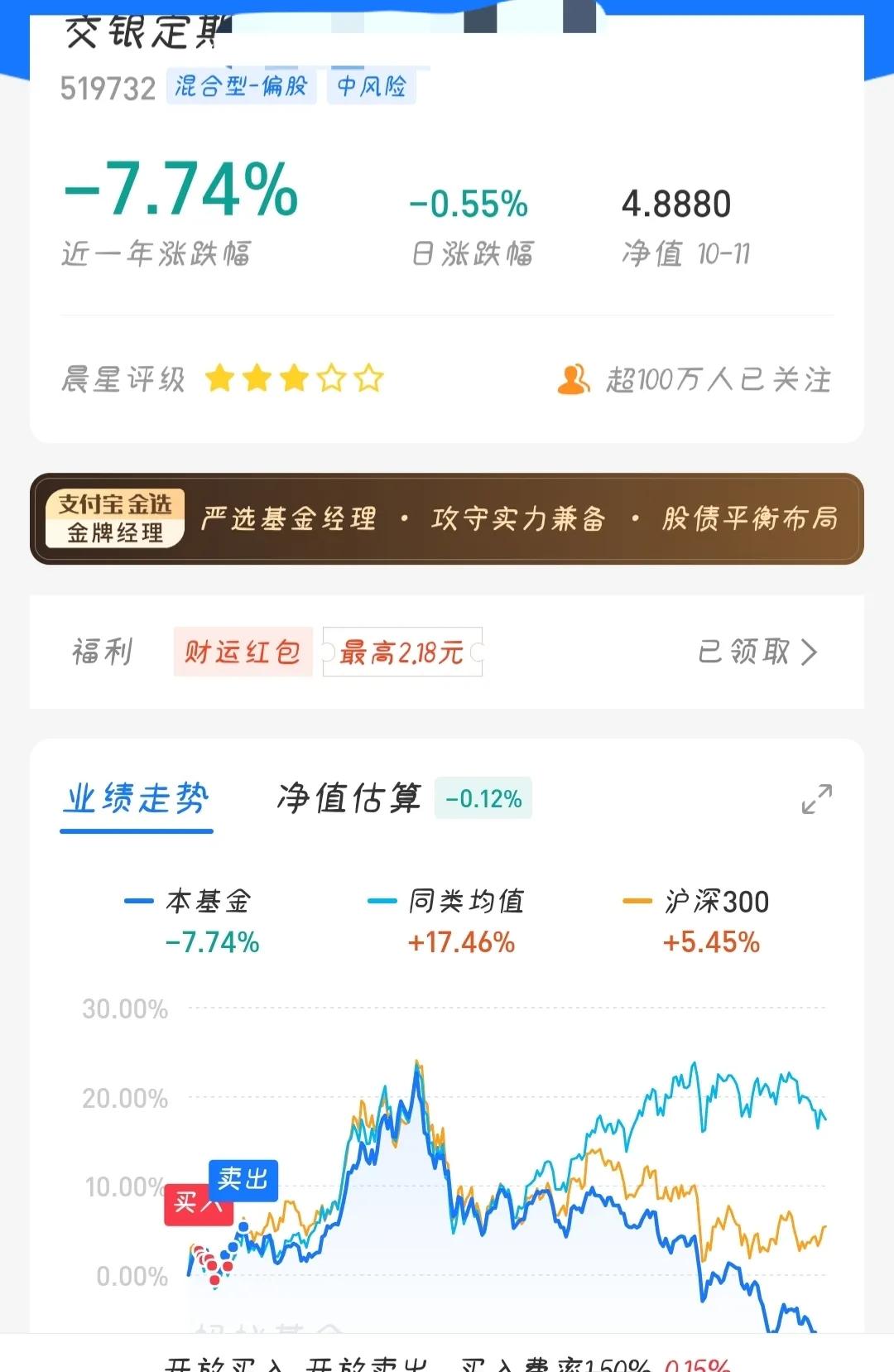Click the net value 4.8880 figure

(677, 203)
